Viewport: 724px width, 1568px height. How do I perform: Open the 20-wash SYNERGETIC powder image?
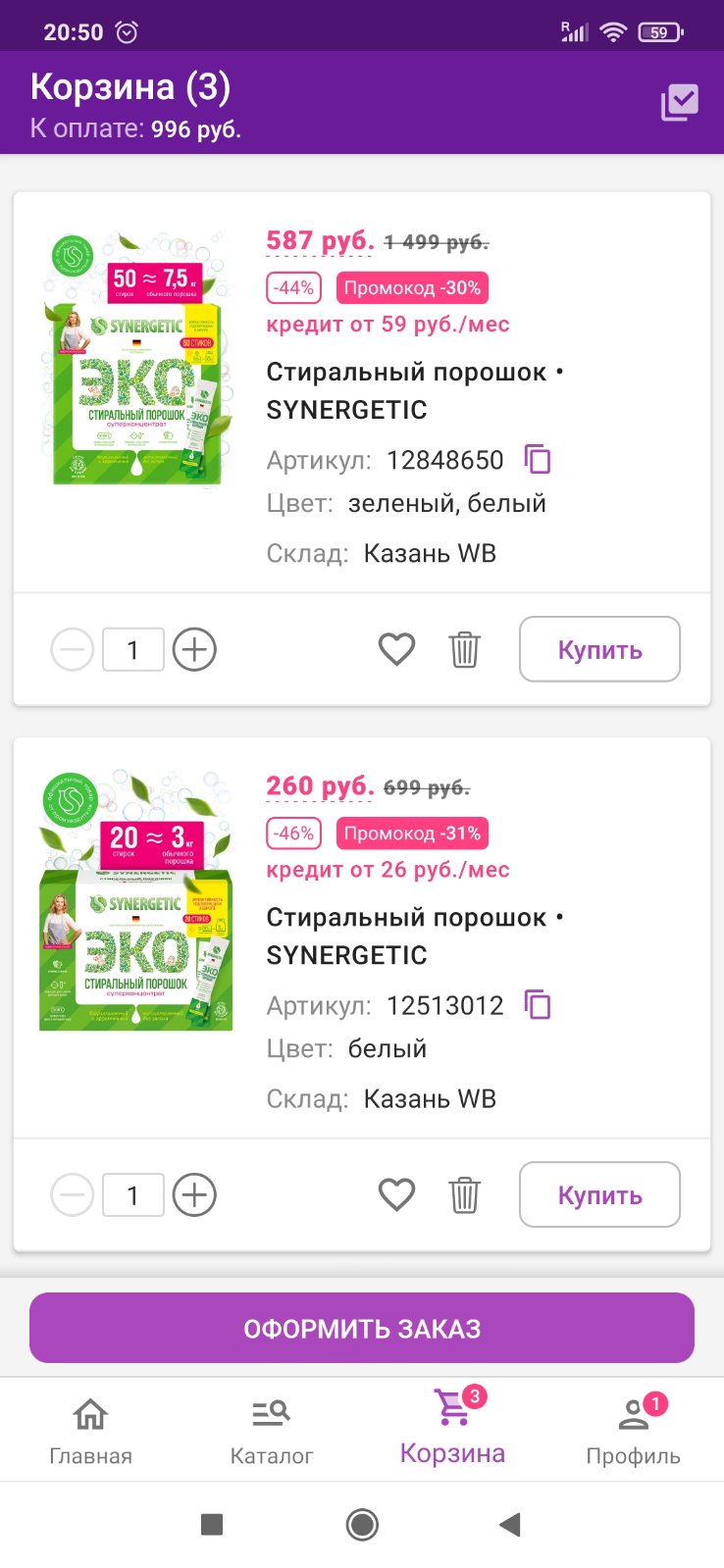click(x=137, y=899)
